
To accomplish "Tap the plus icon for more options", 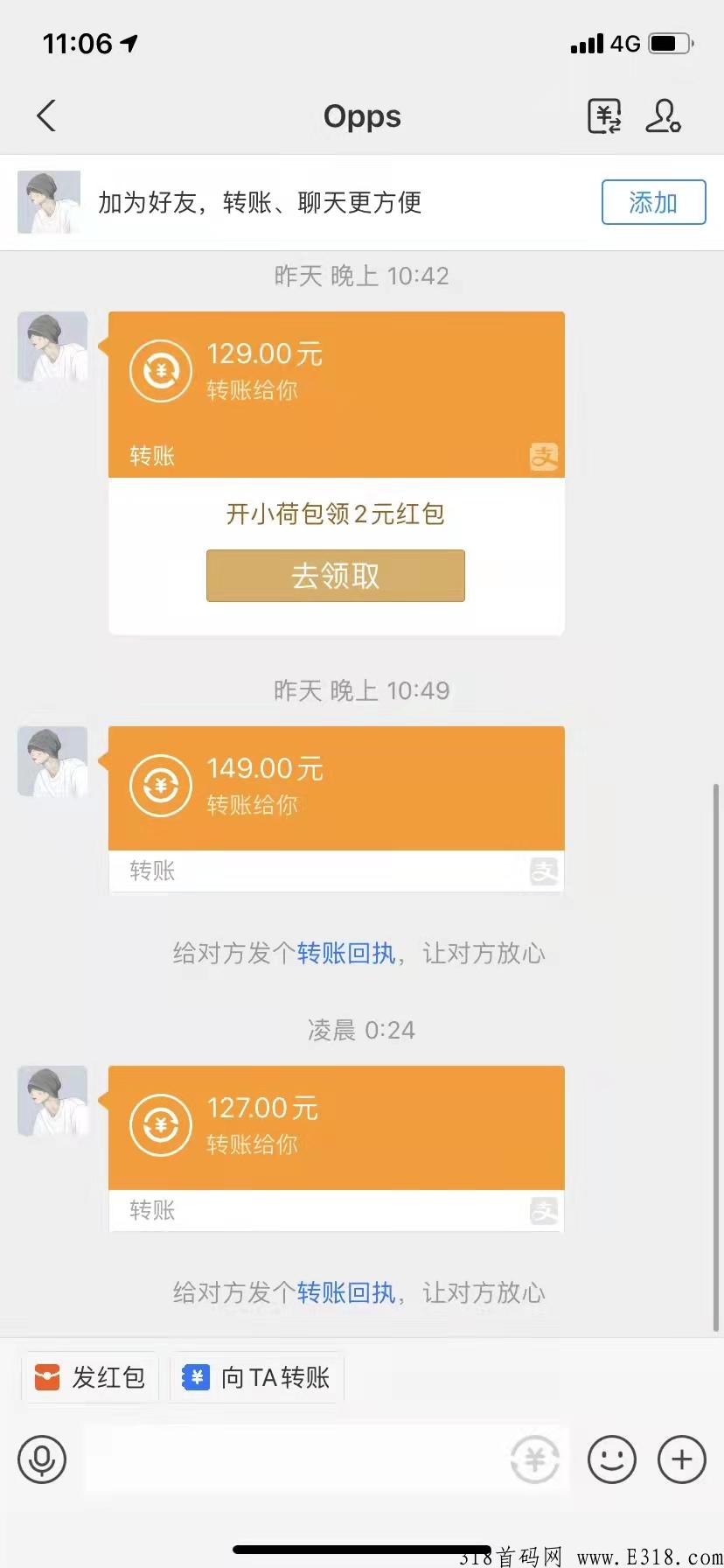I will pyautogui.click(x=680, y=1459).
